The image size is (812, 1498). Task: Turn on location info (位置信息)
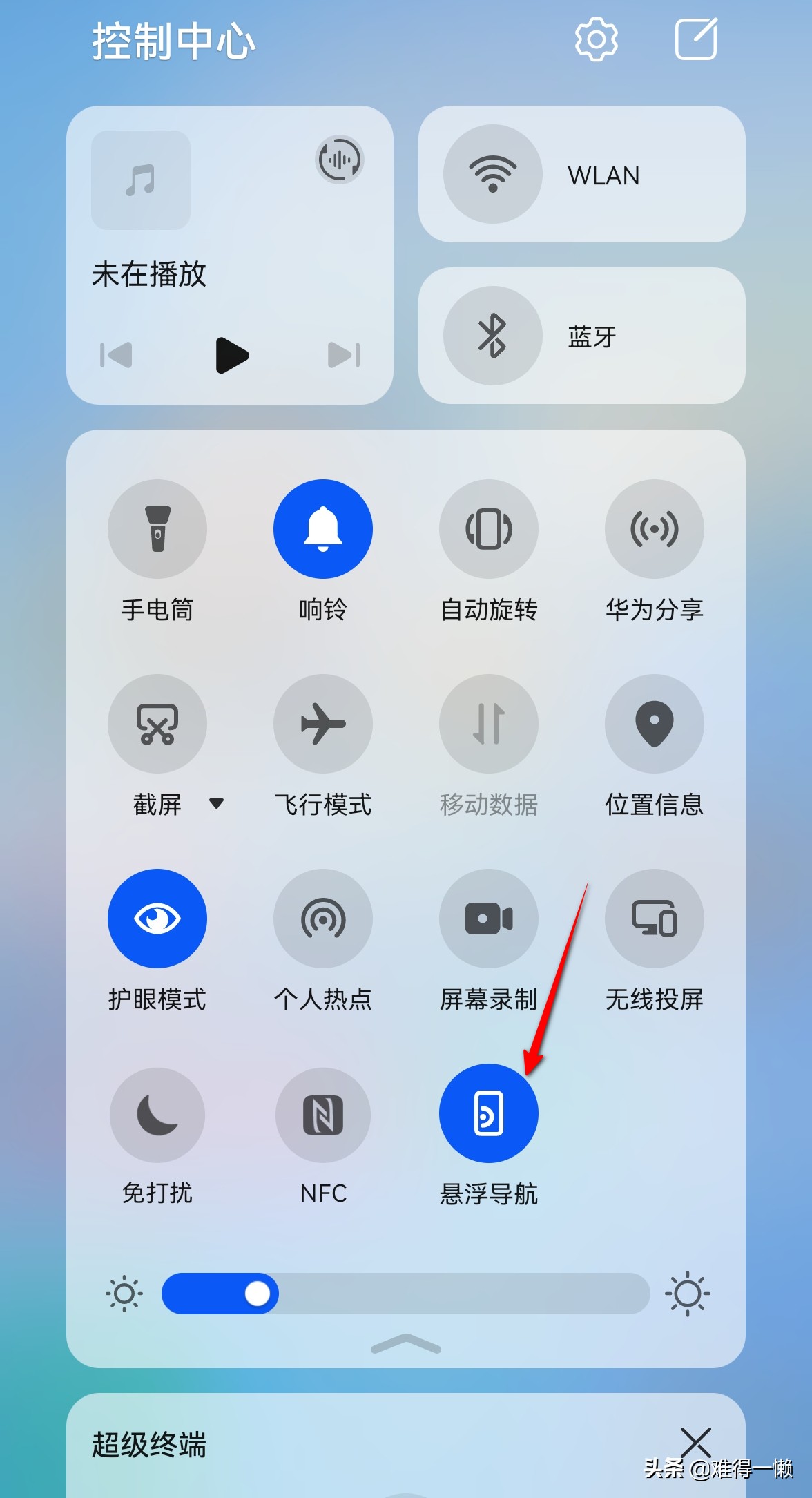pos(655,724)
